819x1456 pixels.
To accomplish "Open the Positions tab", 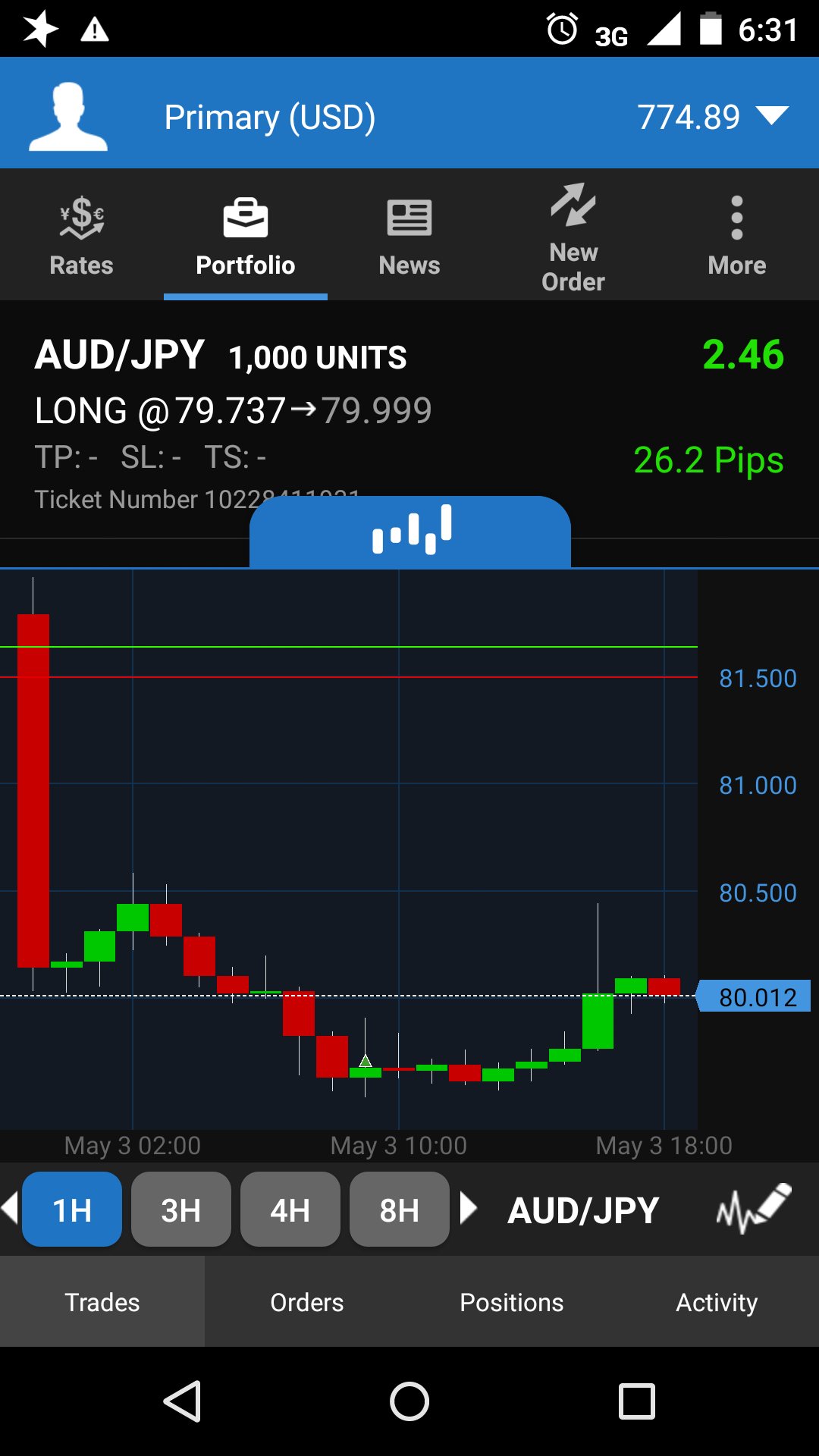I will tap(512, 1302).
